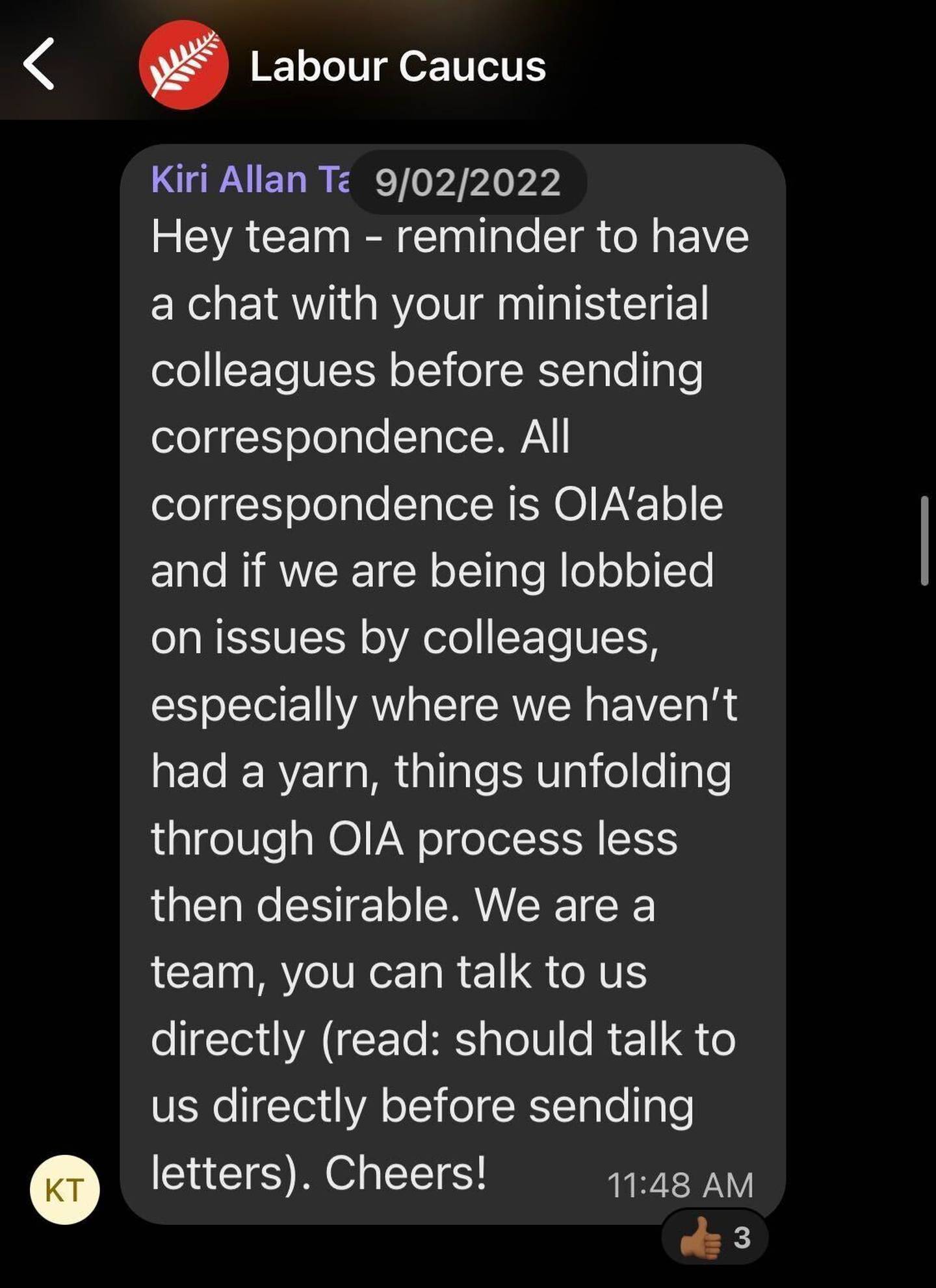Open the Labour Caucus group info
Screen dimensions: 936x1288
[x=397, y=66]
